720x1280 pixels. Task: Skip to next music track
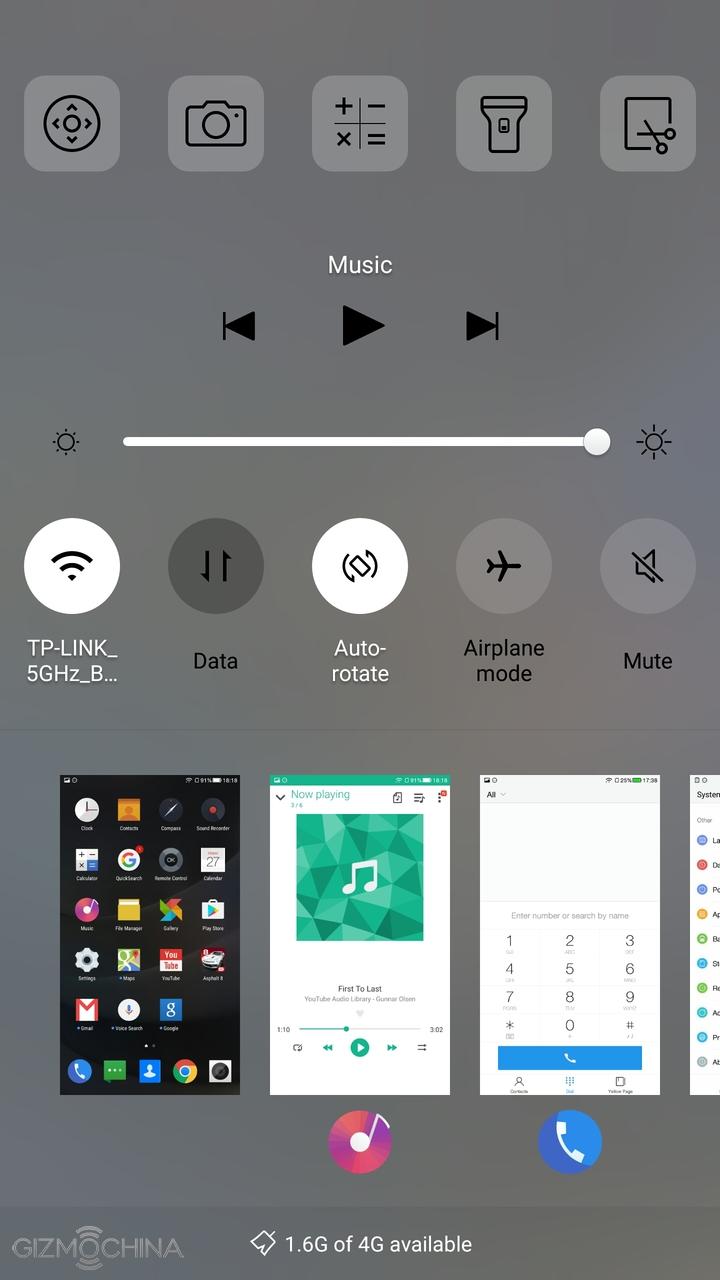(482, 326)
